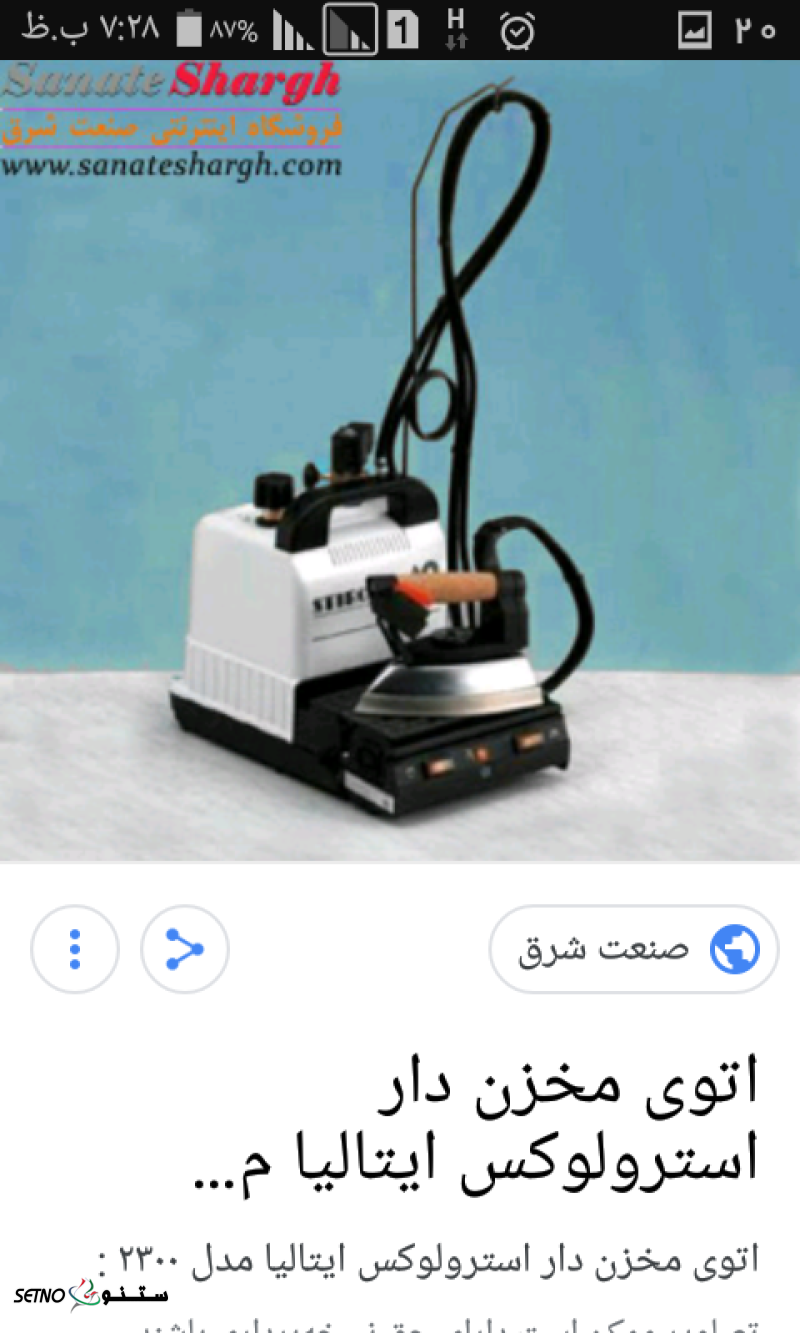Open the اتوی مخزن دار استرولوکس title link
Image resolution: width=800 pixels, height=1333 pixels.
[476, 1127]
